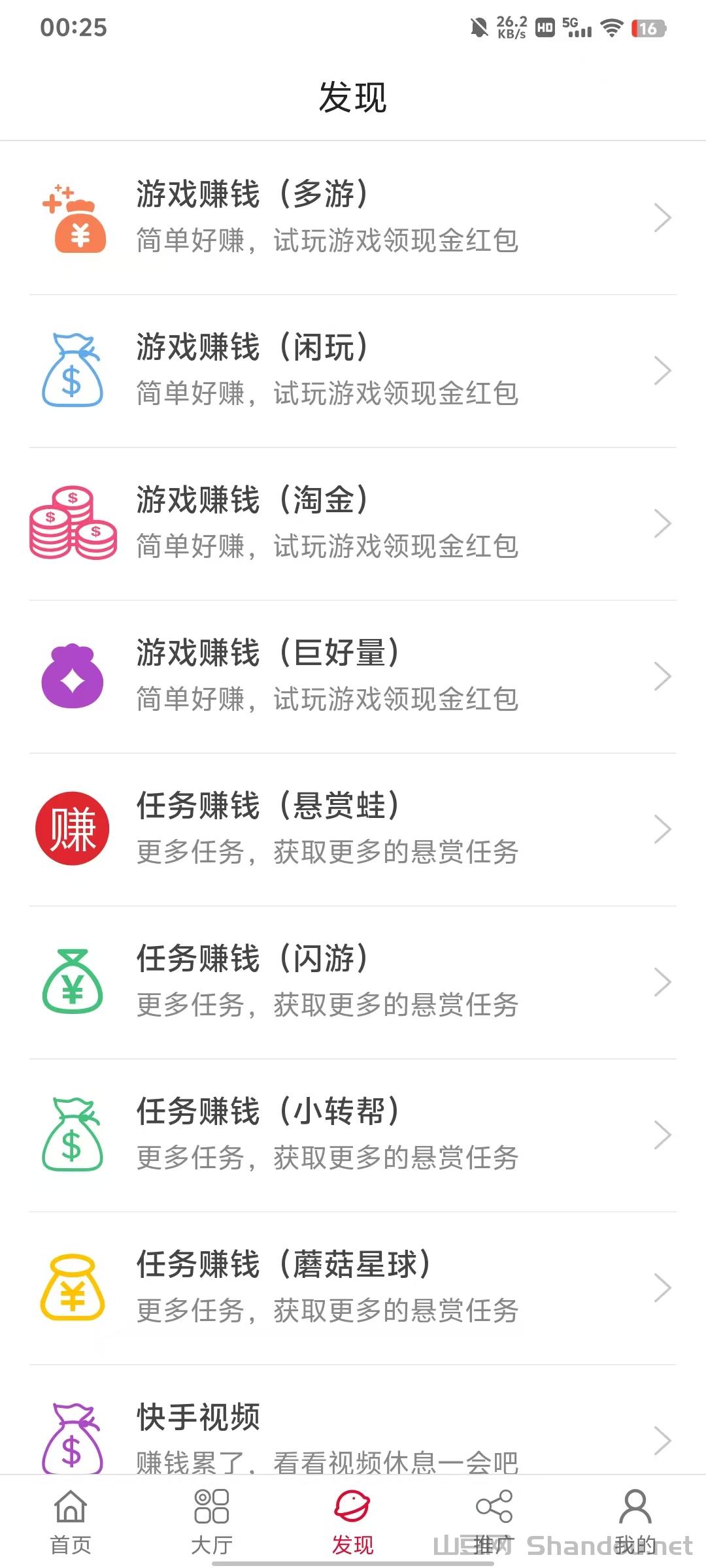Go to the 我的 profile tab
Image resolution: width=706 pixels, height=1568 pixels.
click(x=635, y=1521)
